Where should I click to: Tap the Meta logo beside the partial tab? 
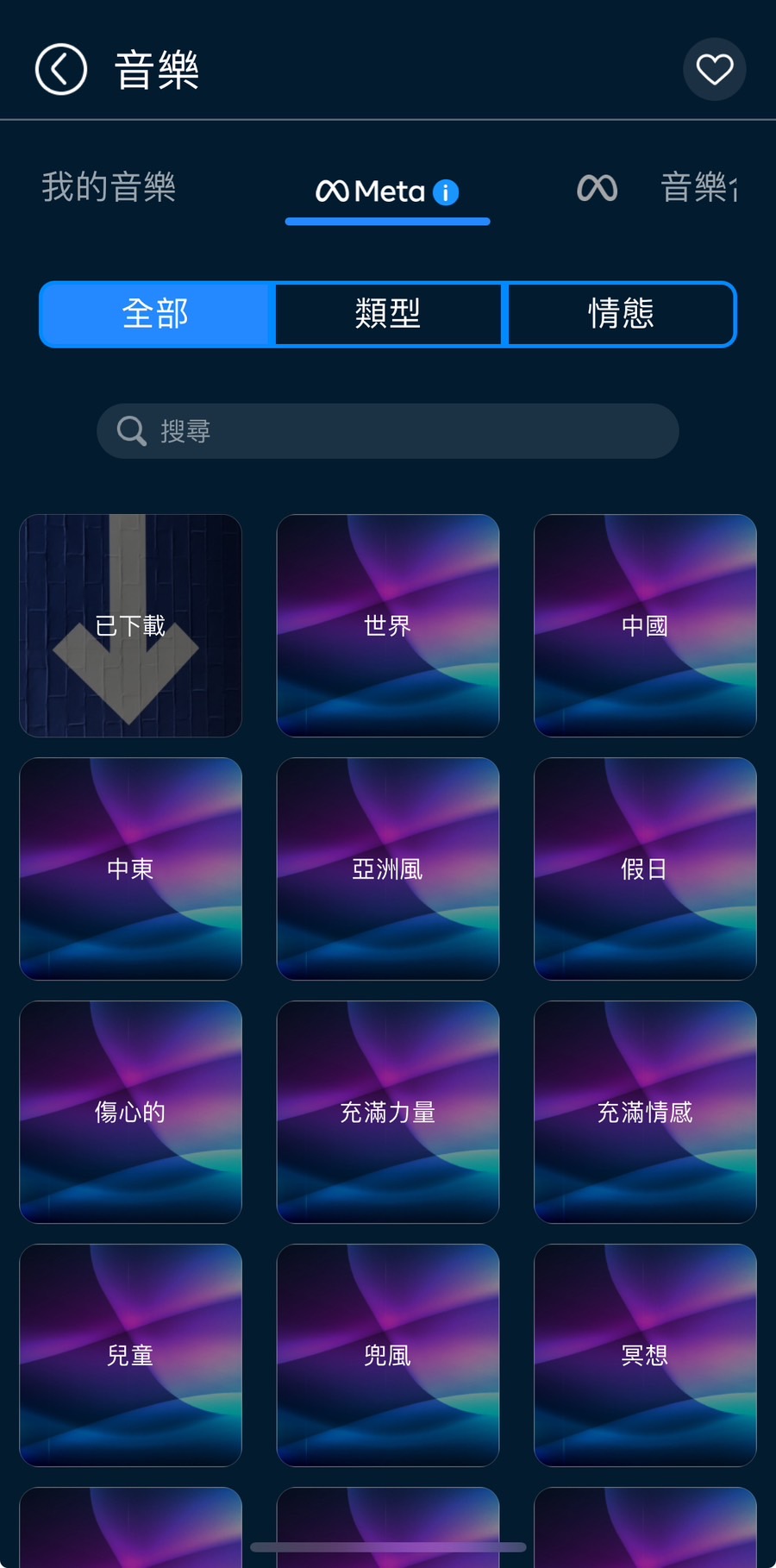pyautogui.click(x=596, y=188)
